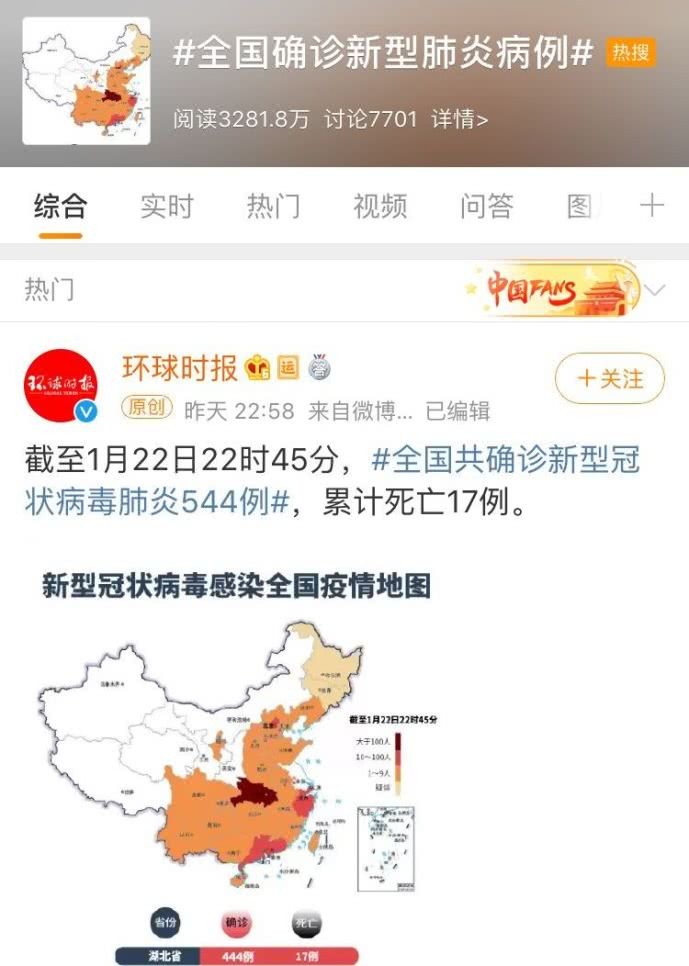Select the 综合 tab

point(60,207)
